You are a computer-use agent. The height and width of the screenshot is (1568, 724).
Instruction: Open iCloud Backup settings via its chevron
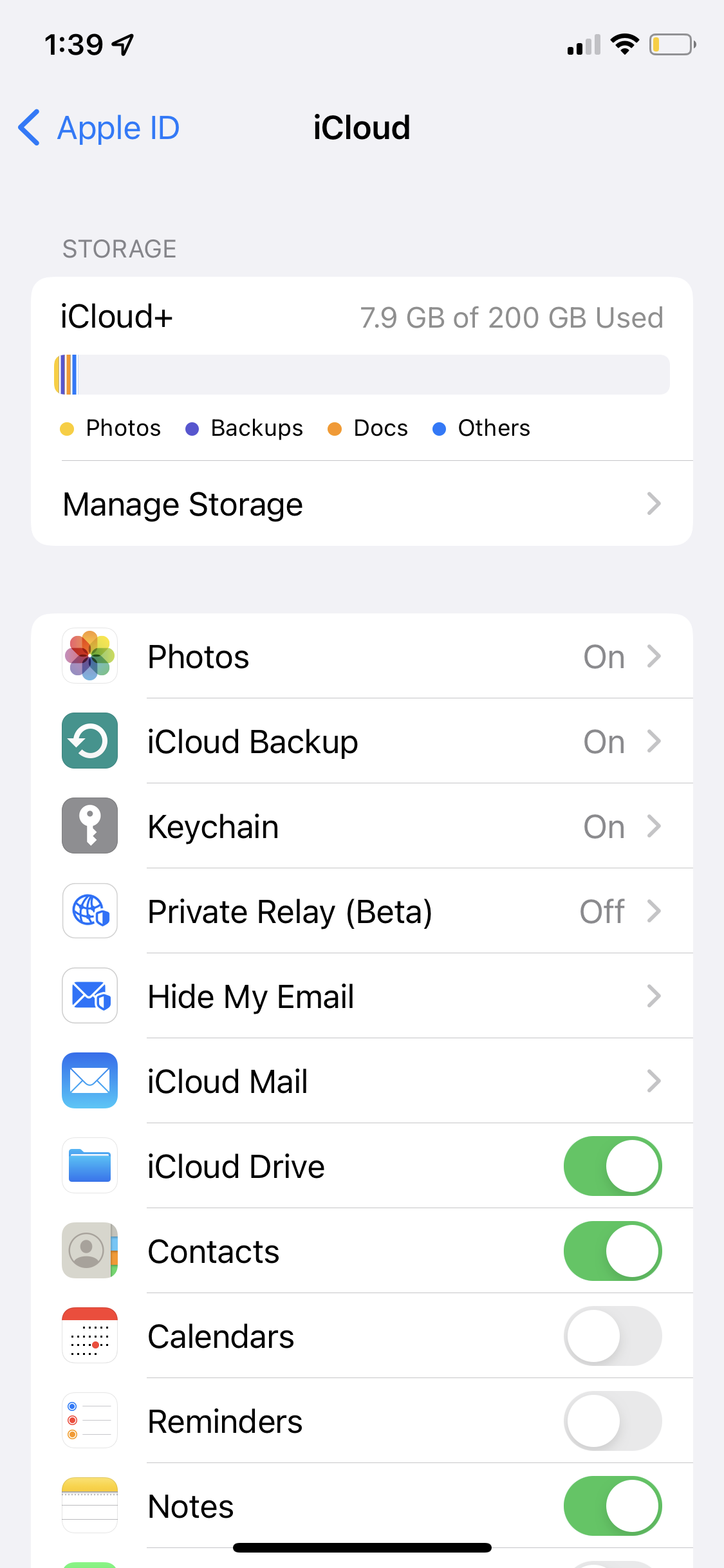(x=654, y=741)
